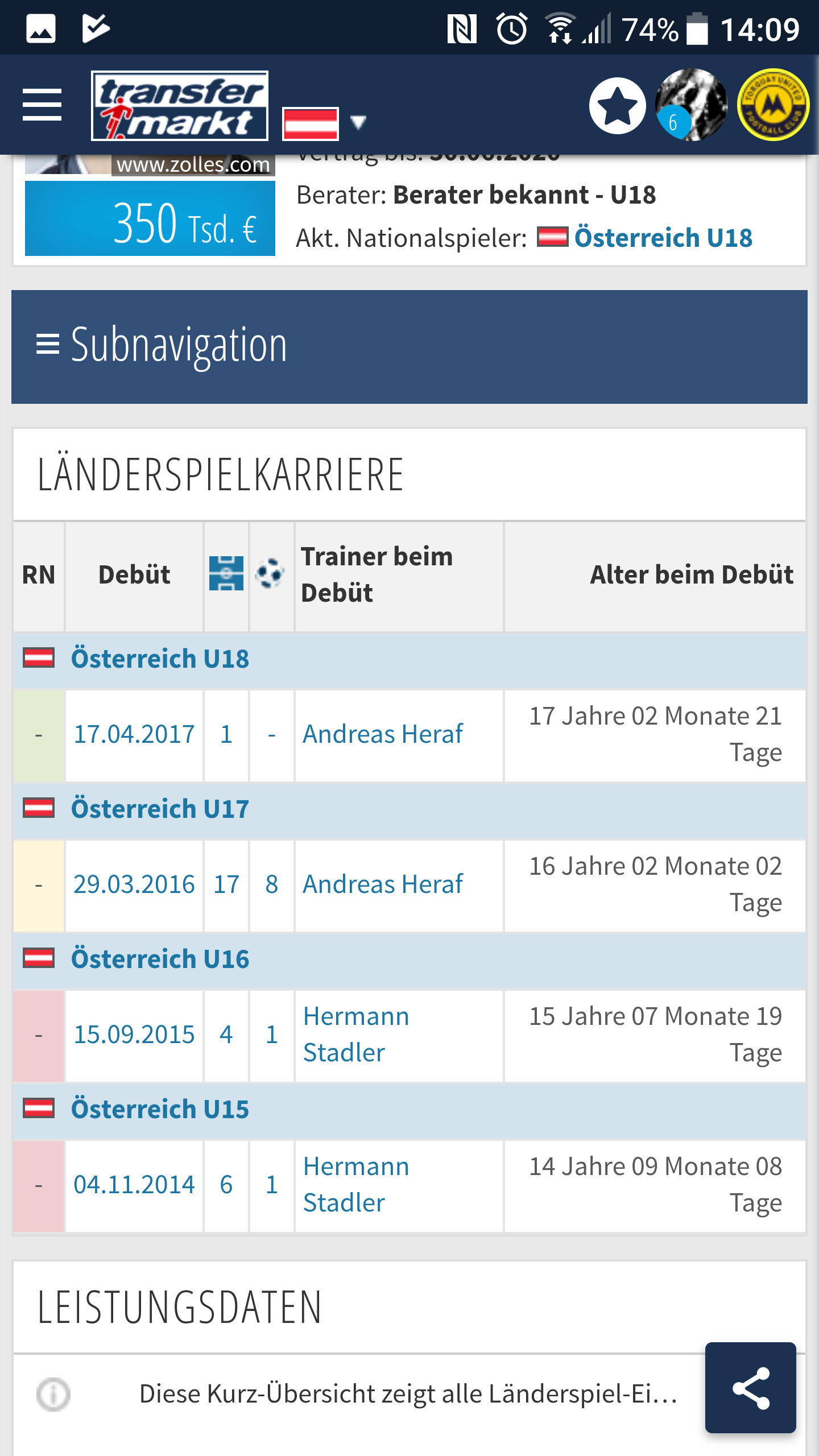Open Österreich U17 team link
Viewport: 819px width, 1456px height.
(160, 809)
